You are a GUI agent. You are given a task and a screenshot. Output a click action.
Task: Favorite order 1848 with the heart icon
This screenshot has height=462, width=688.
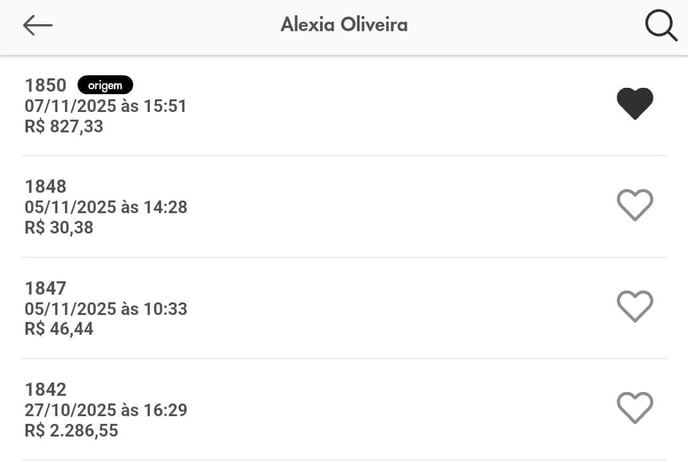click(x=634, y=205)
